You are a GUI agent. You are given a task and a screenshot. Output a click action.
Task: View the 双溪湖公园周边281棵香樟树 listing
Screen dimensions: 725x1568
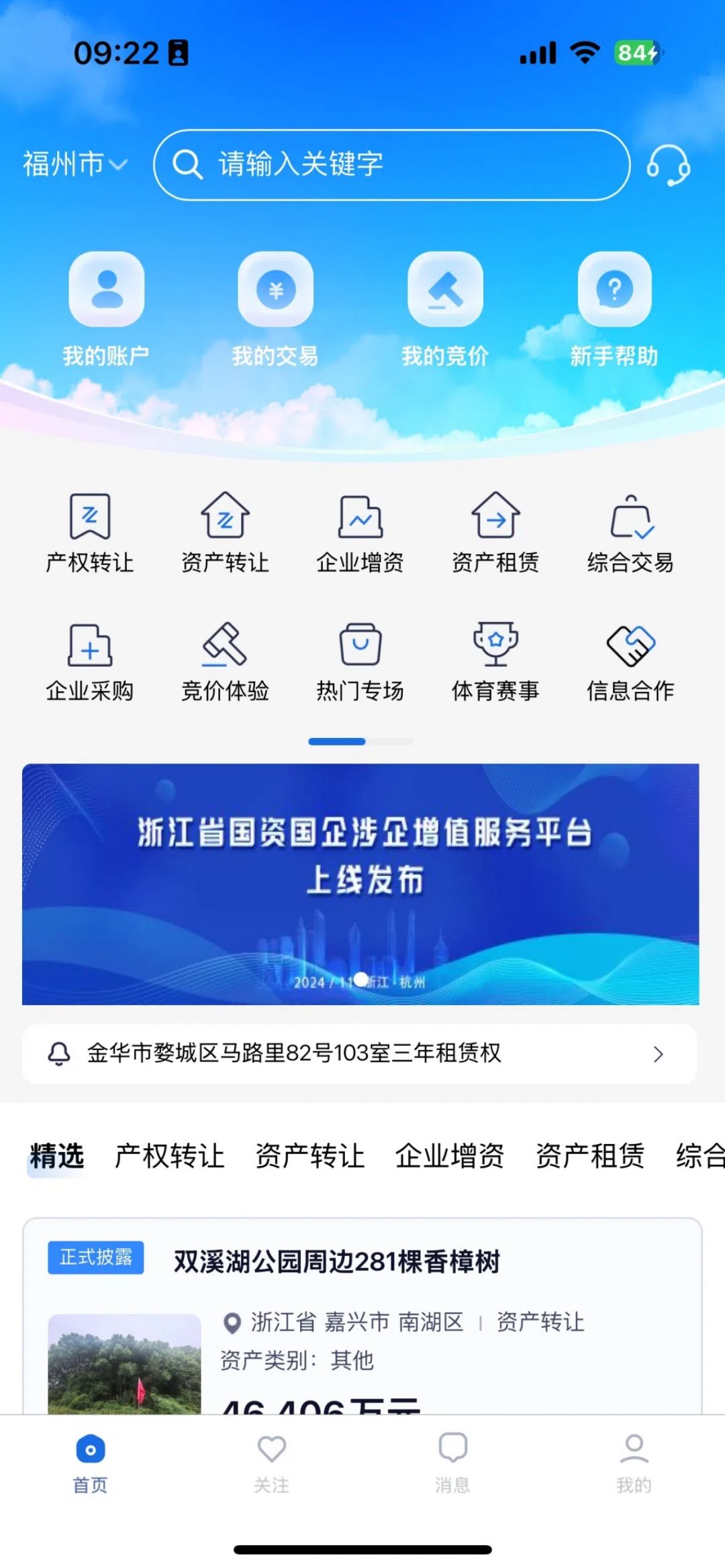tap(336, 1261)
